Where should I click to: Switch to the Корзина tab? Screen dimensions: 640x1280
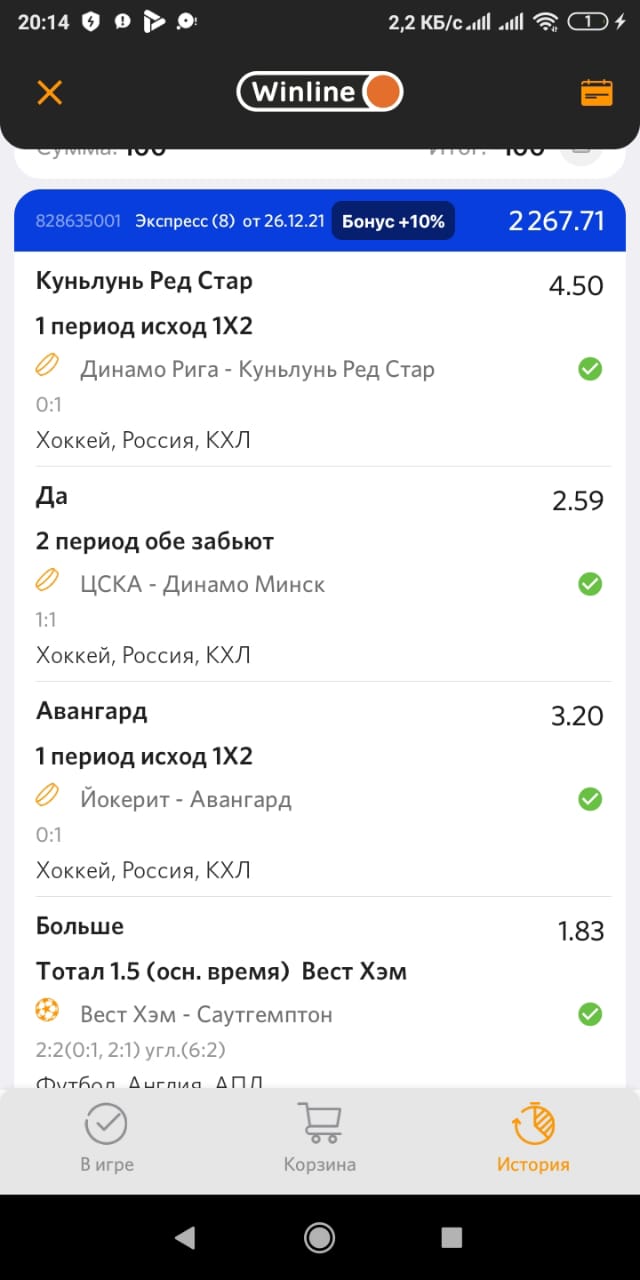(320, 1139)
